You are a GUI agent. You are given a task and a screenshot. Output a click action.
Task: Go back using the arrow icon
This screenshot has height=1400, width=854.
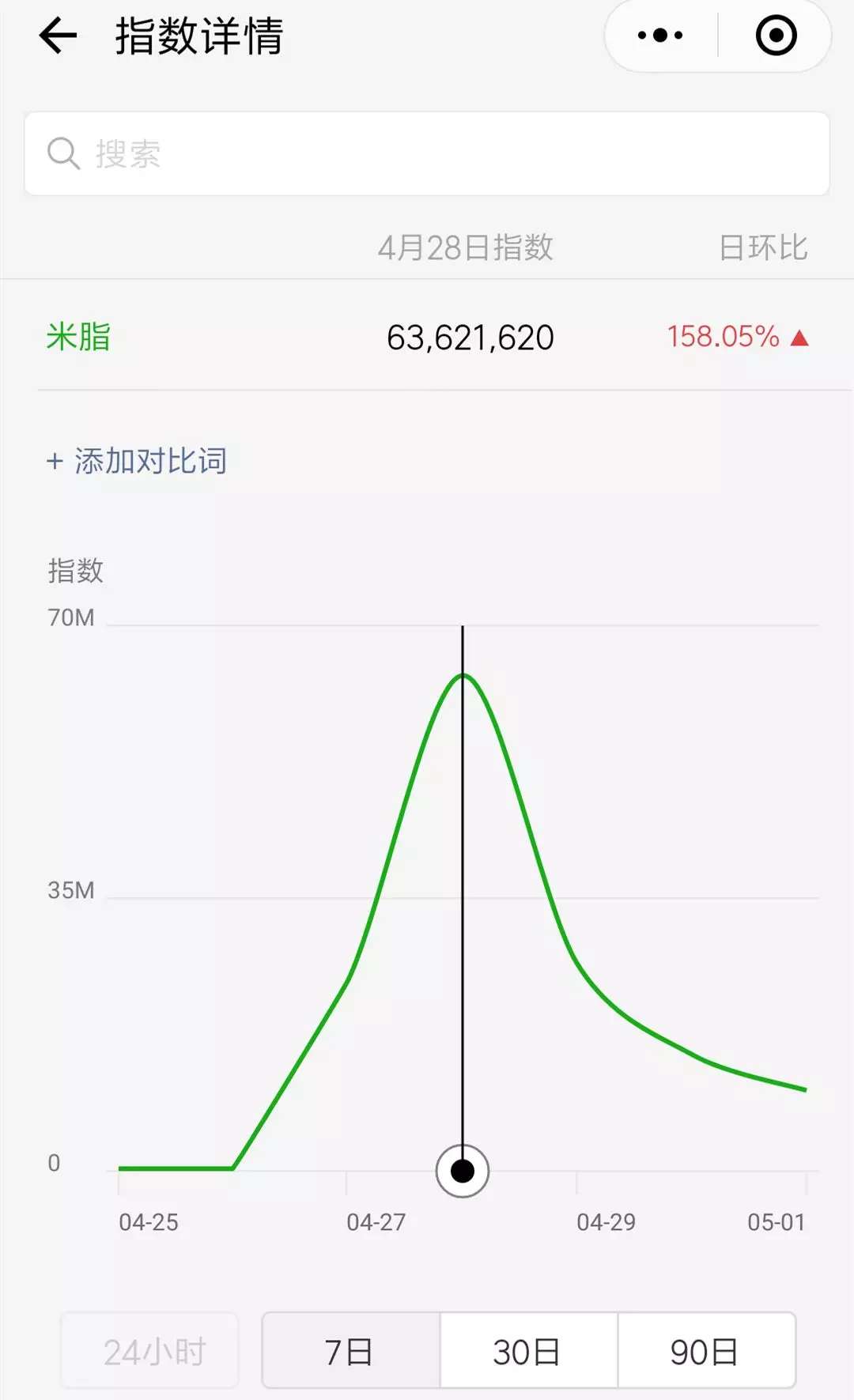[x=58, y=36]
